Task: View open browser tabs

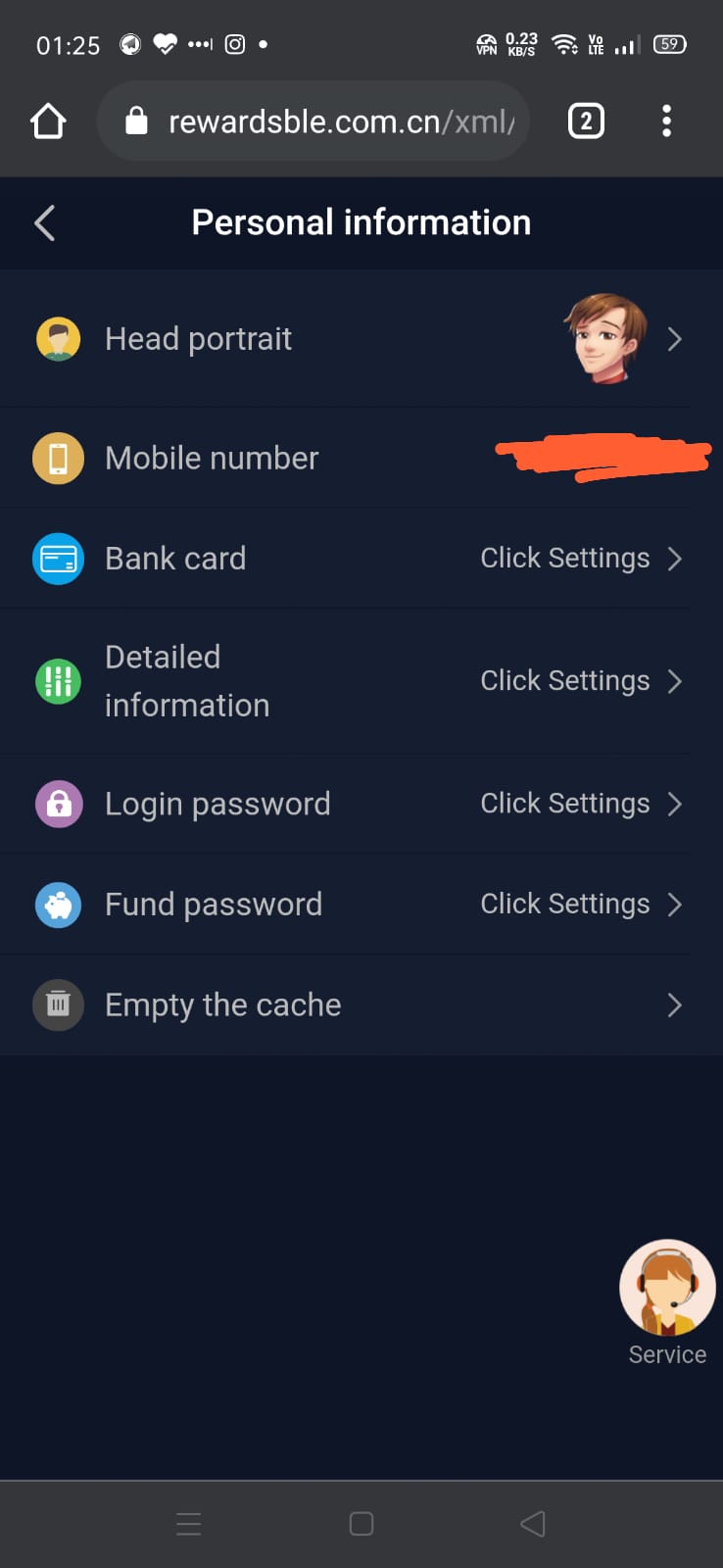Action: pyautogui.click(x=586, y=122)
